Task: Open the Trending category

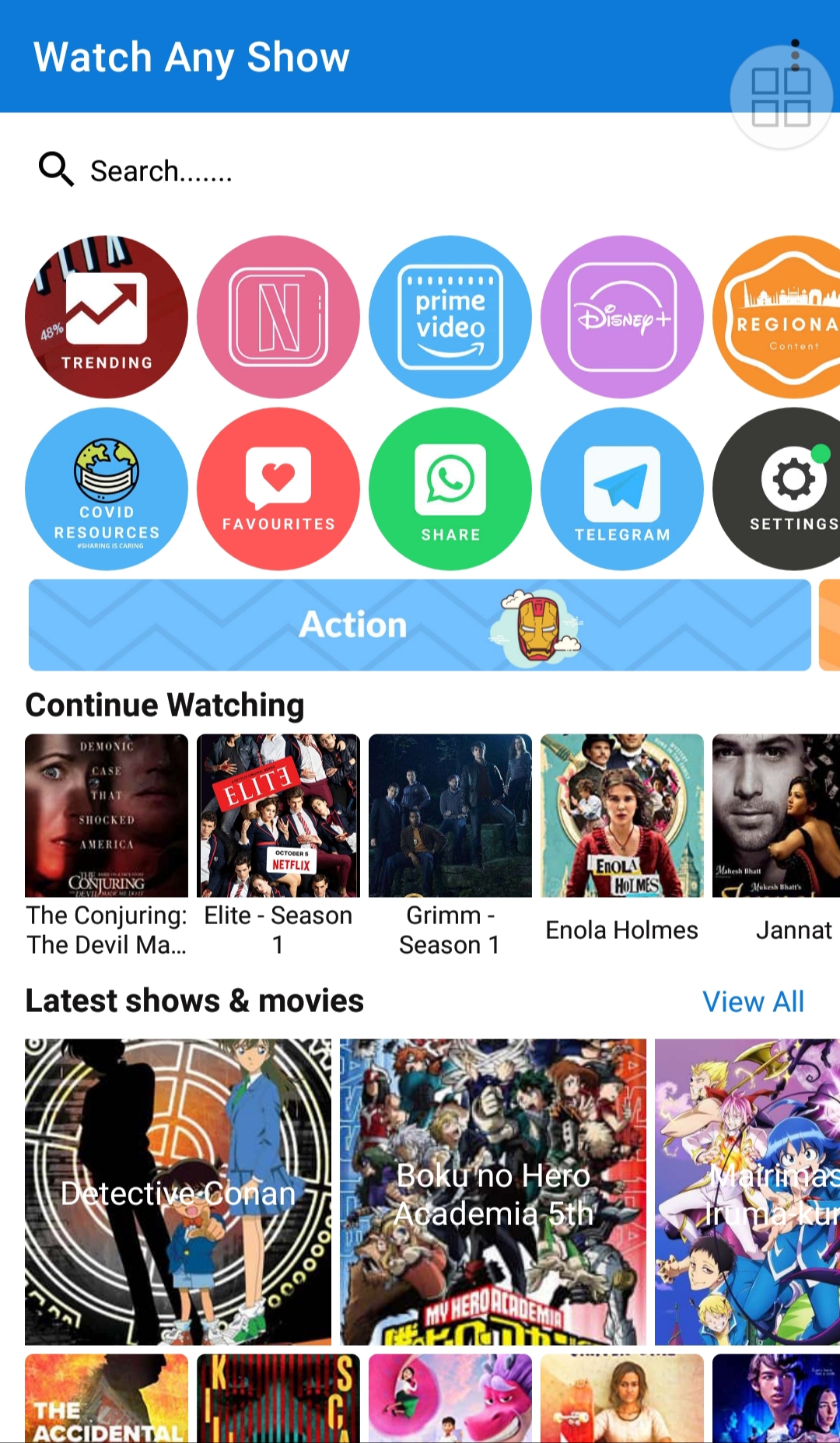Action: 107,317
